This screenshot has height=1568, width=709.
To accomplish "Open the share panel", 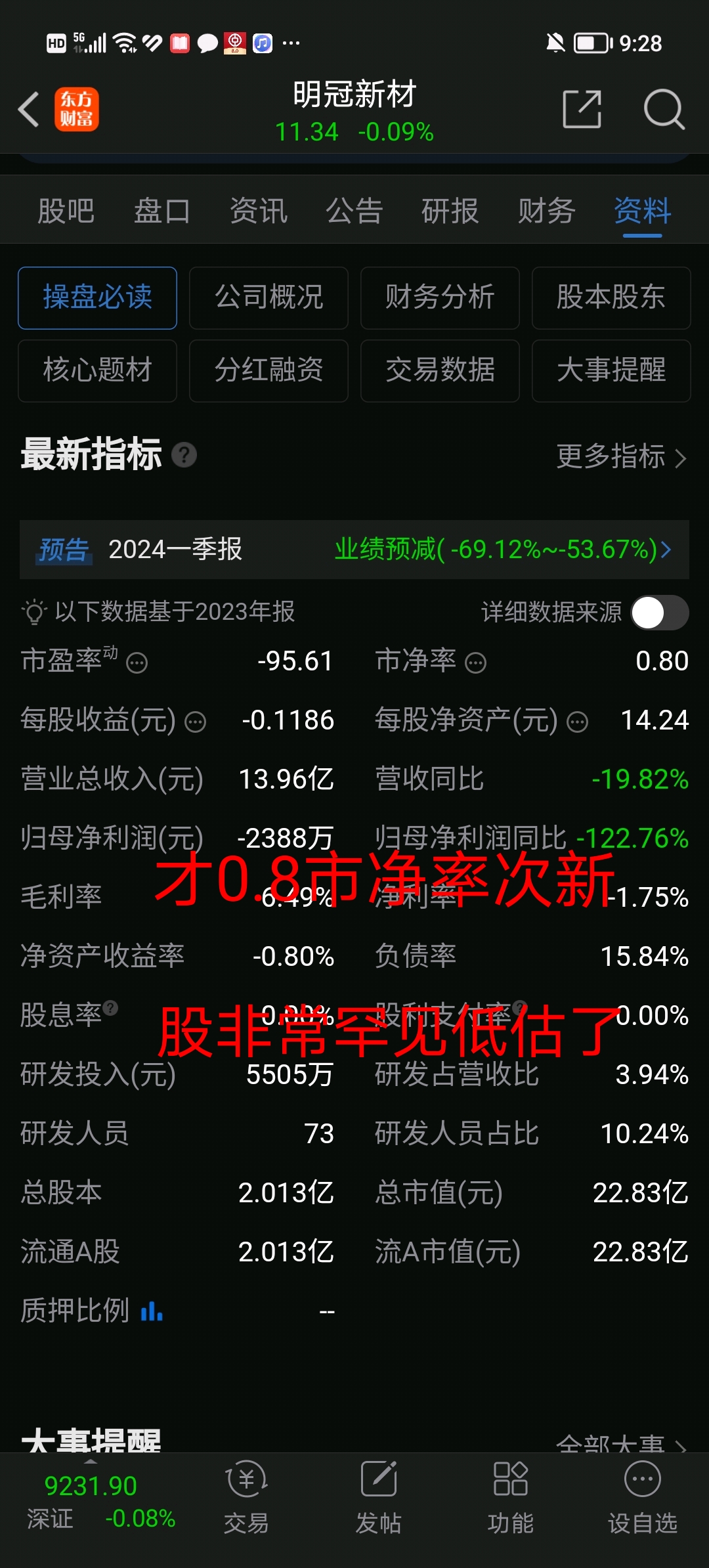I will coord(582,109).
